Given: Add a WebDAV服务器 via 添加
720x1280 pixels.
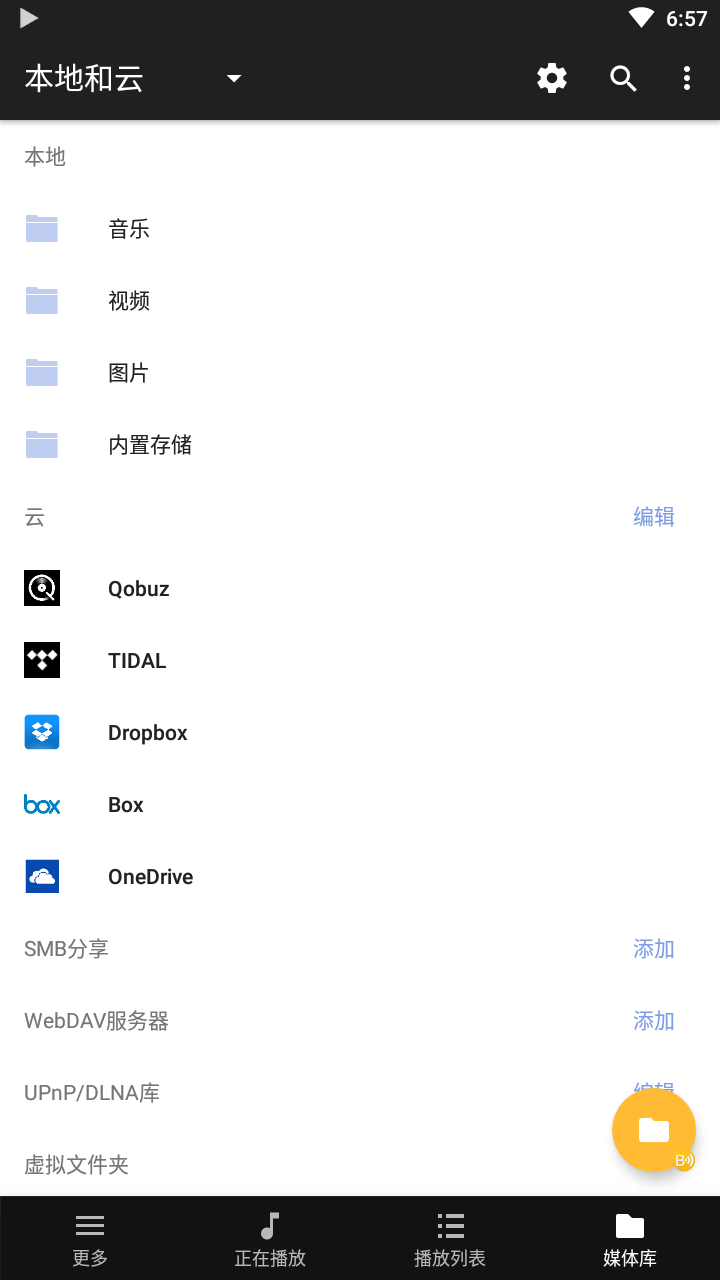Looking at the screenshot, I should click(x=654, y=1021).
